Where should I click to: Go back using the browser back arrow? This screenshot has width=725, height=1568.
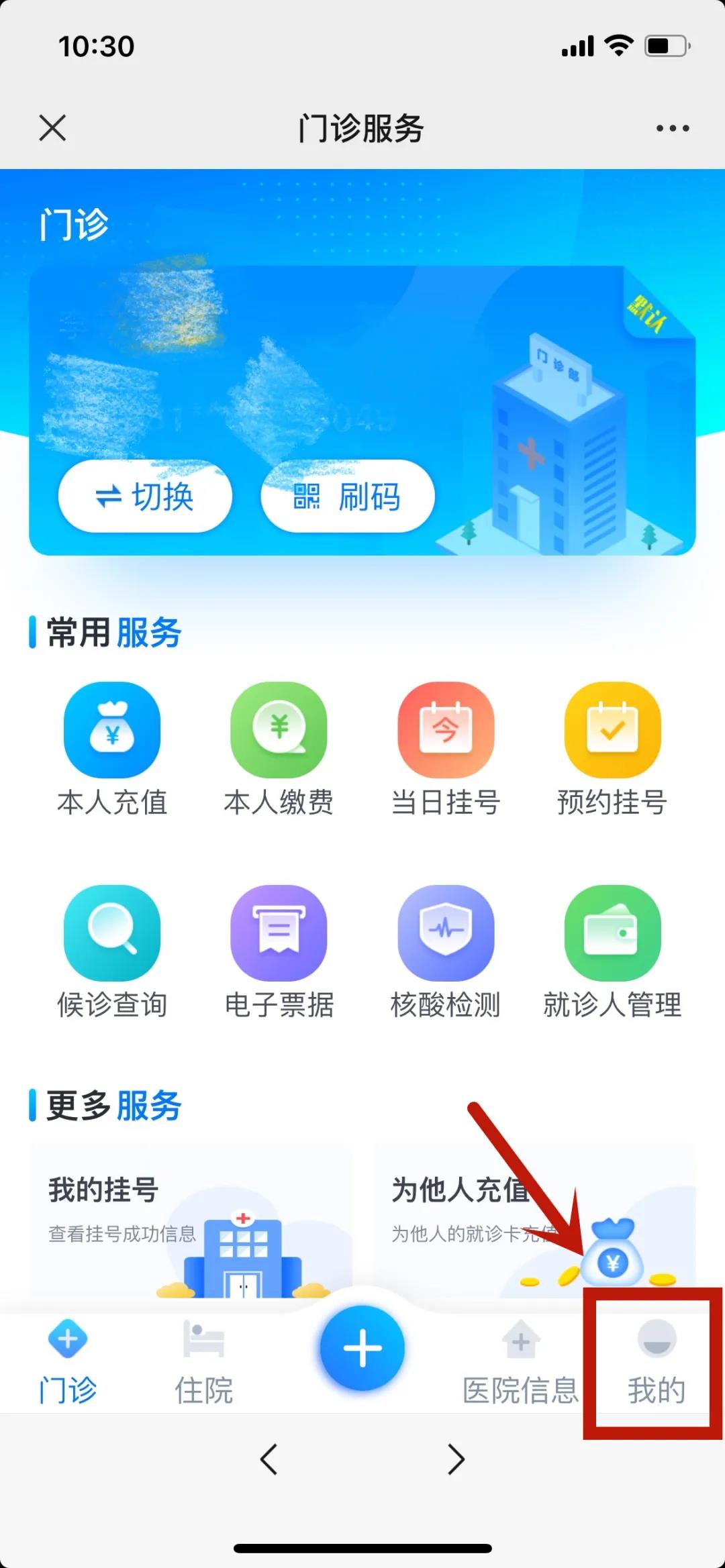tap(269, 1459)
